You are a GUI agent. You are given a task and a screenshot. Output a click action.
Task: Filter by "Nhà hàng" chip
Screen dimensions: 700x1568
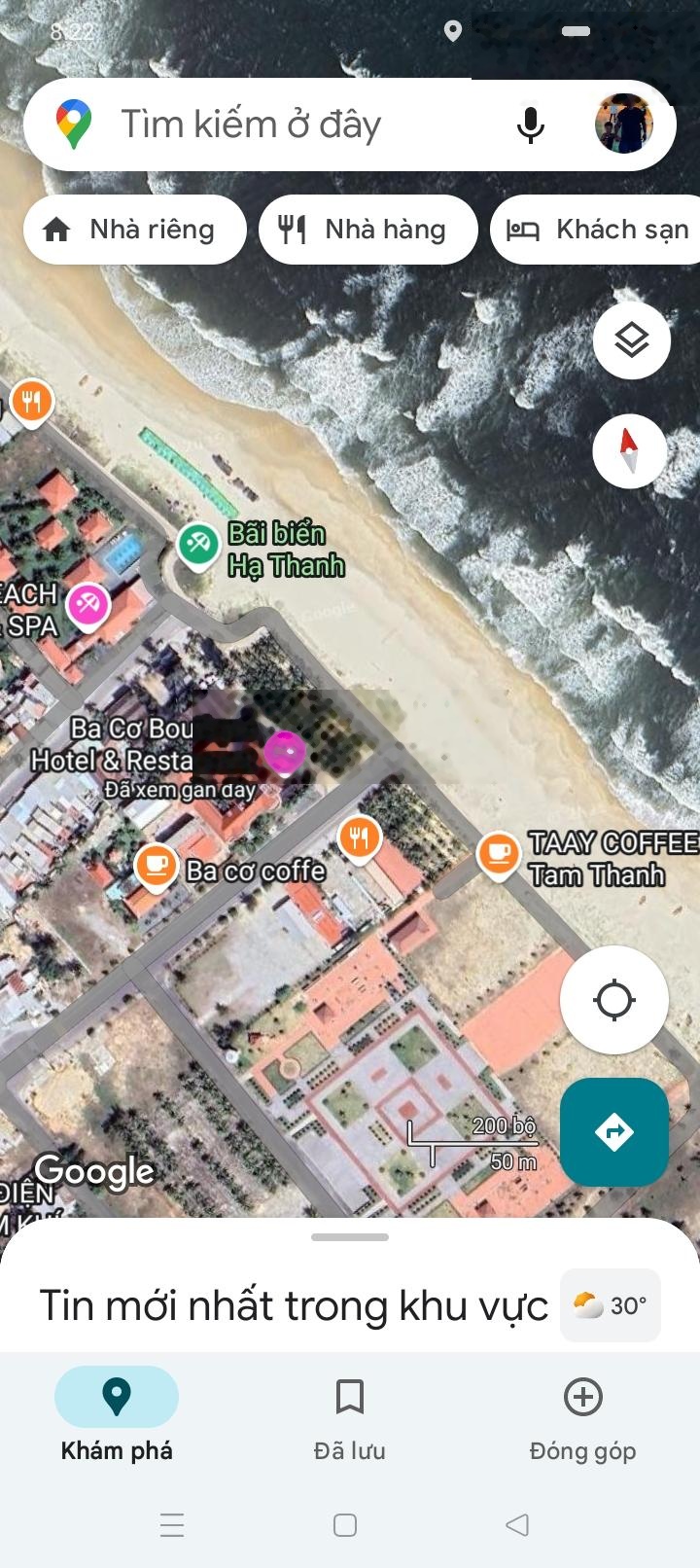point(368,230)
